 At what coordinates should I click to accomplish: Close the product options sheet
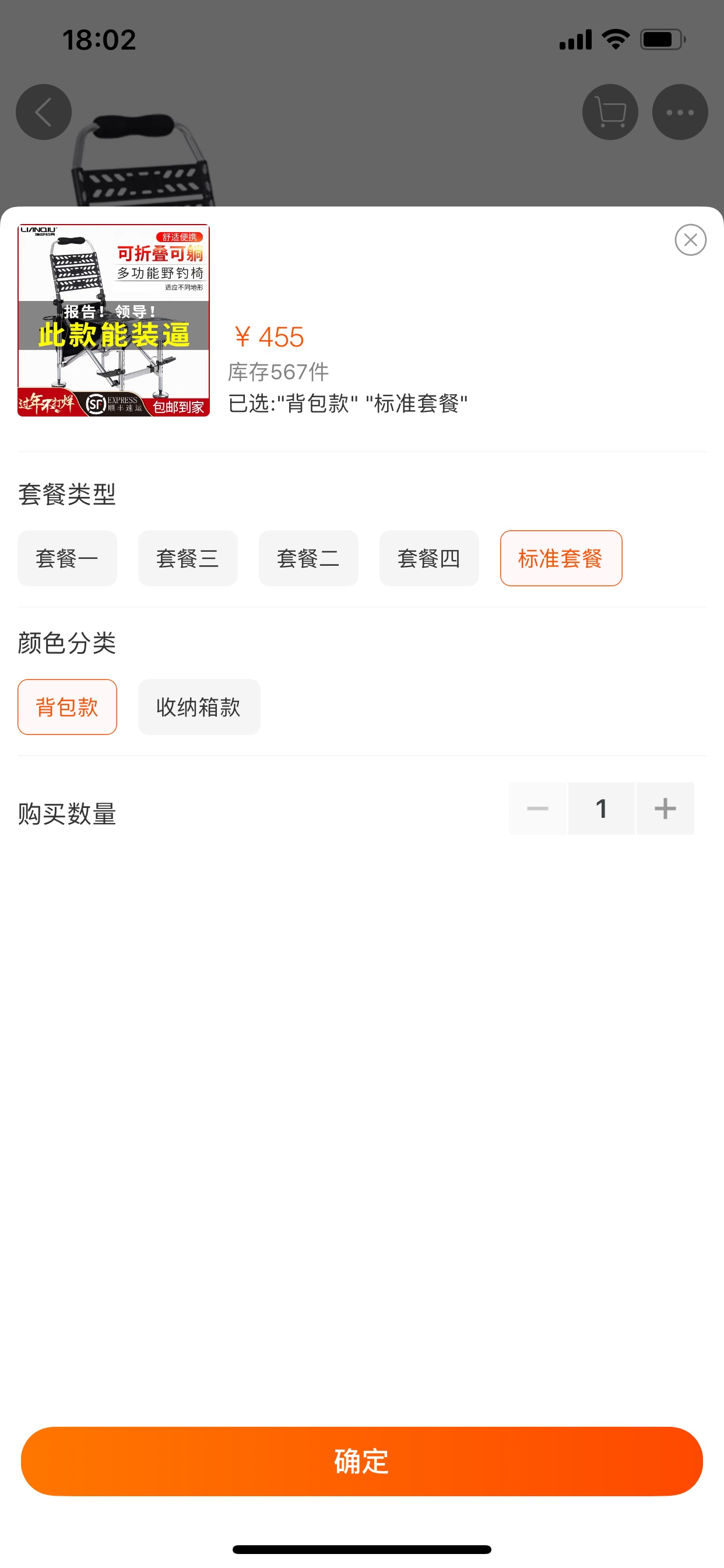(x=690, y=240)
